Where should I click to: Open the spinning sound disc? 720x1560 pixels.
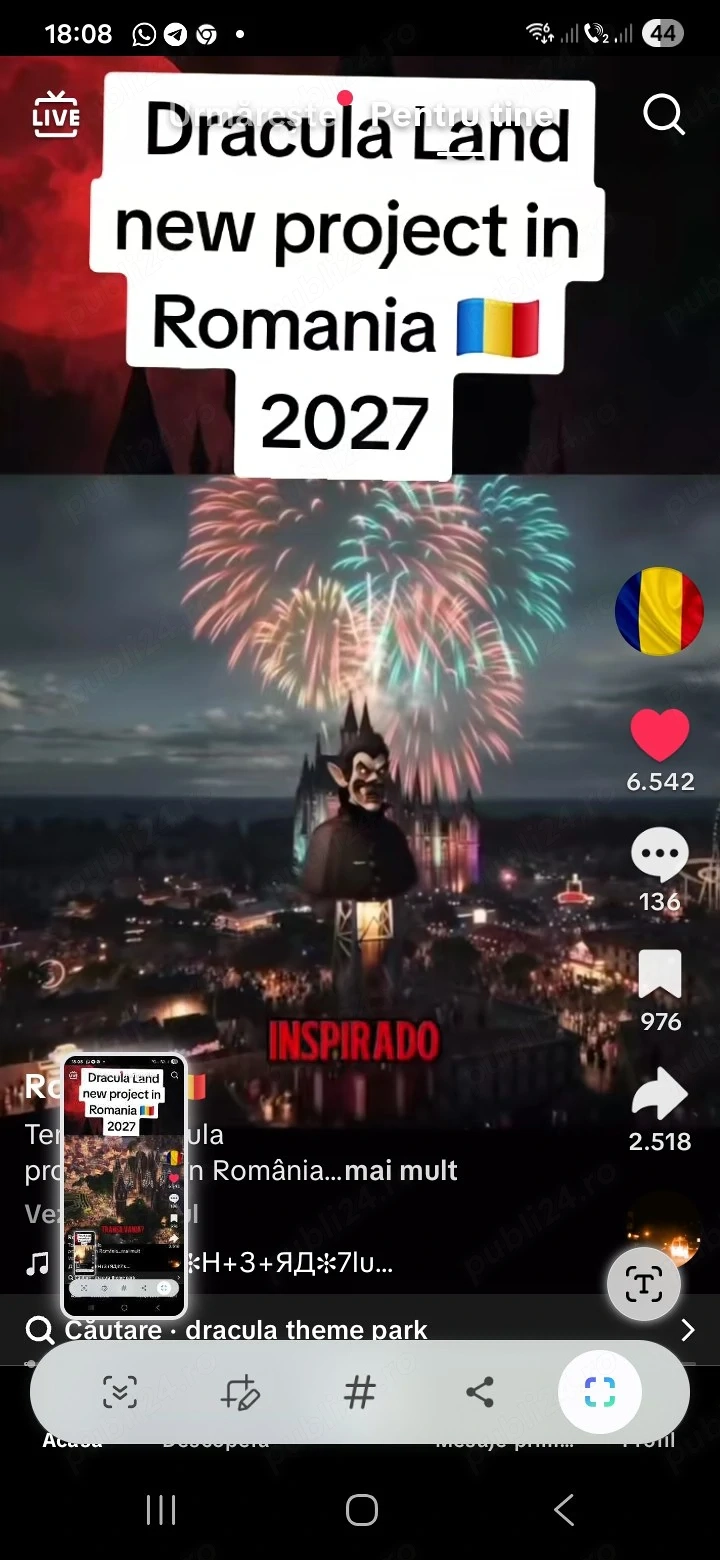(664, 1228)
